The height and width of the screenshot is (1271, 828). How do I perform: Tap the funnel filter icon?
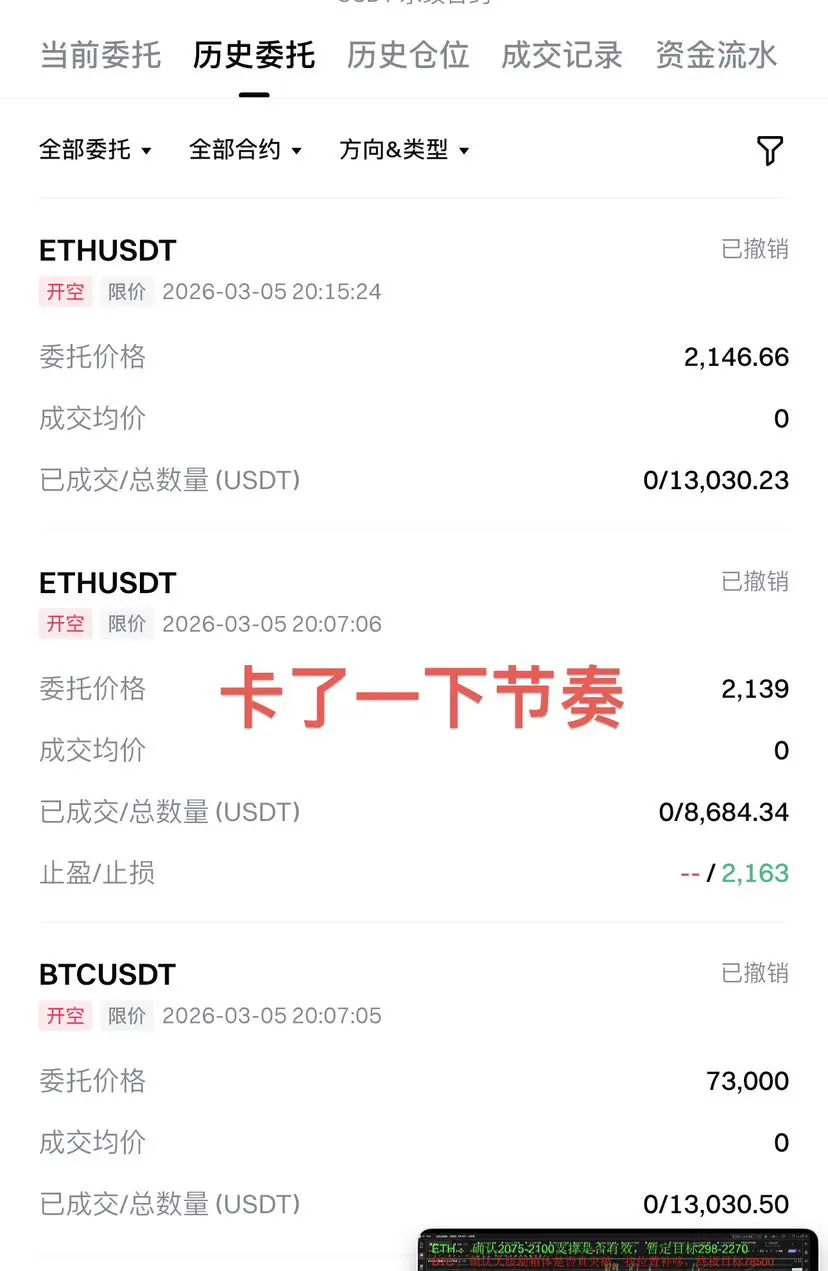769,151
